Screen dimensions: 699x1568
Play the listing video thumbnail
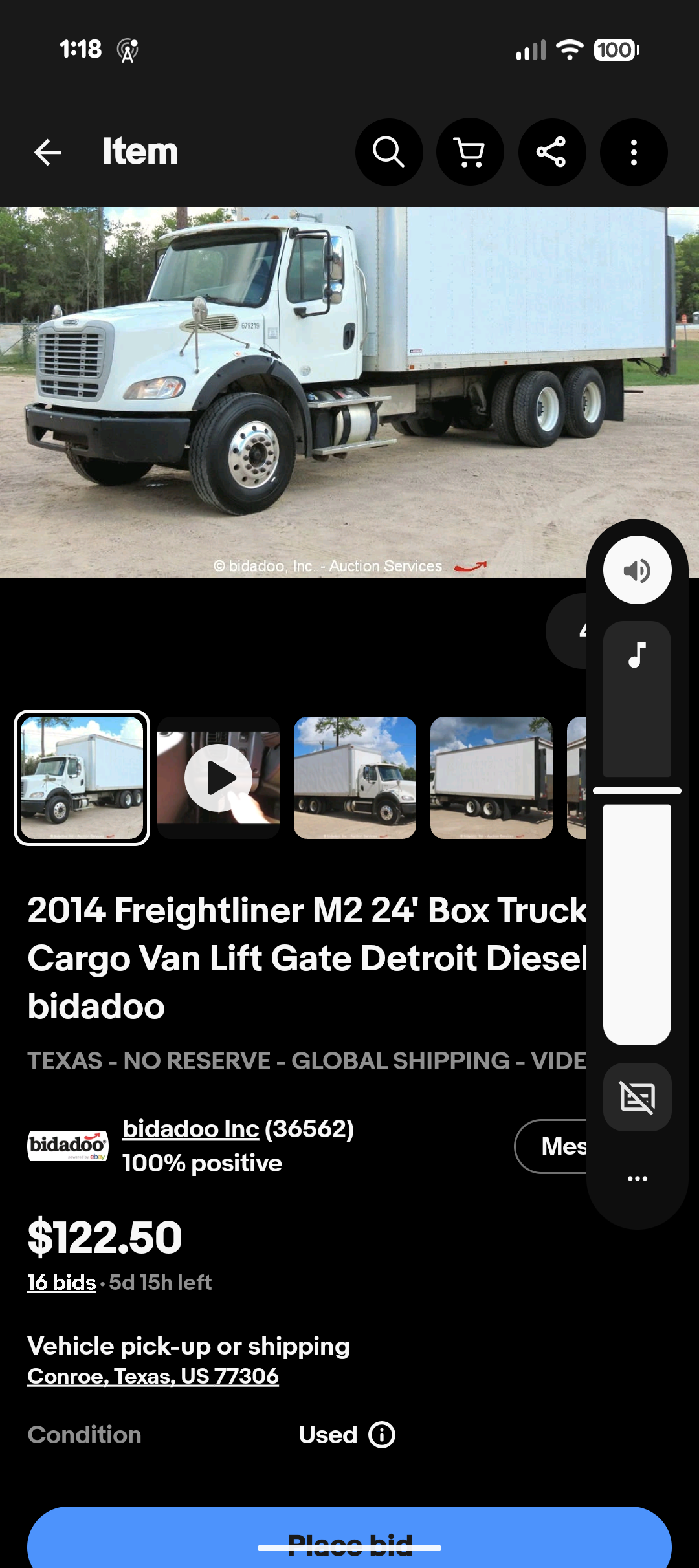pyautogui.click(x=218, y=778)
